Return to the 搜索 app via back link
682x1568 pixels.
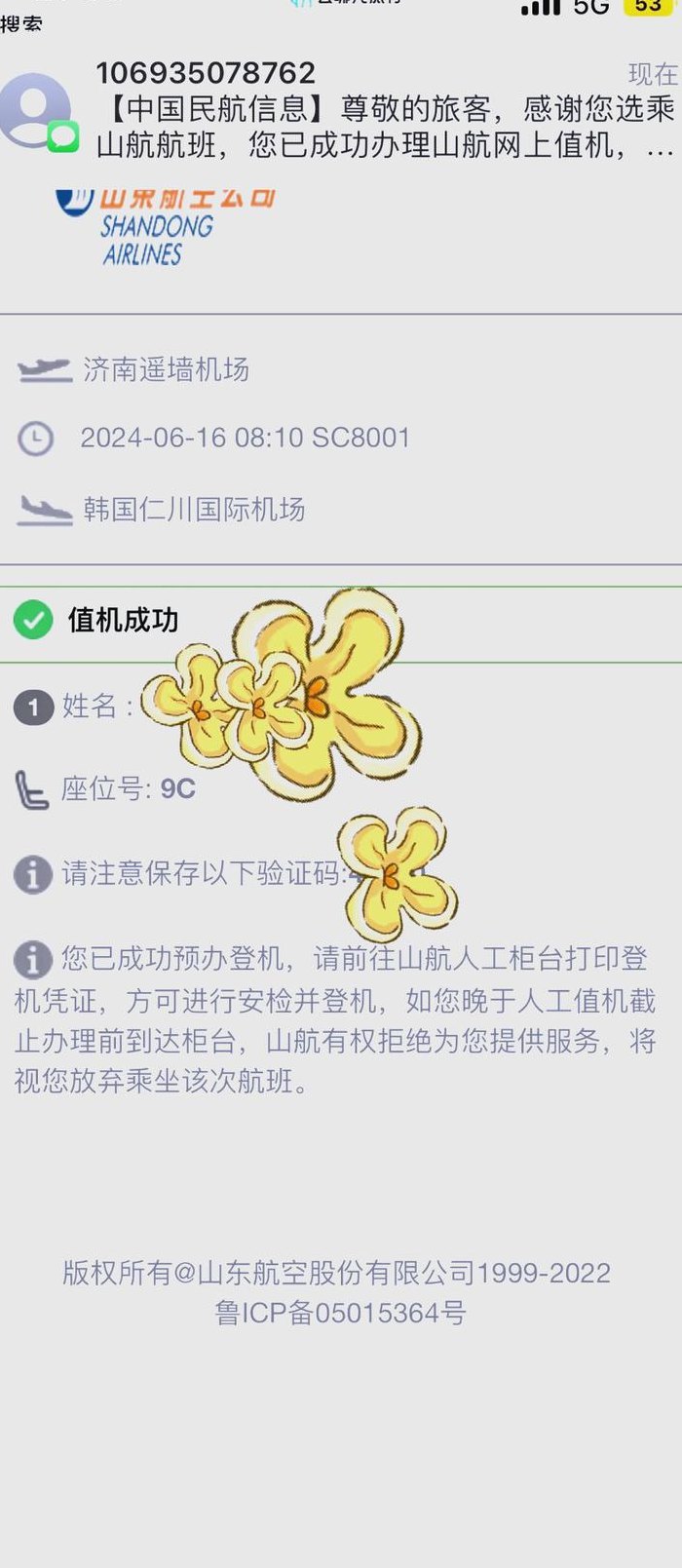tap(21, 21)
